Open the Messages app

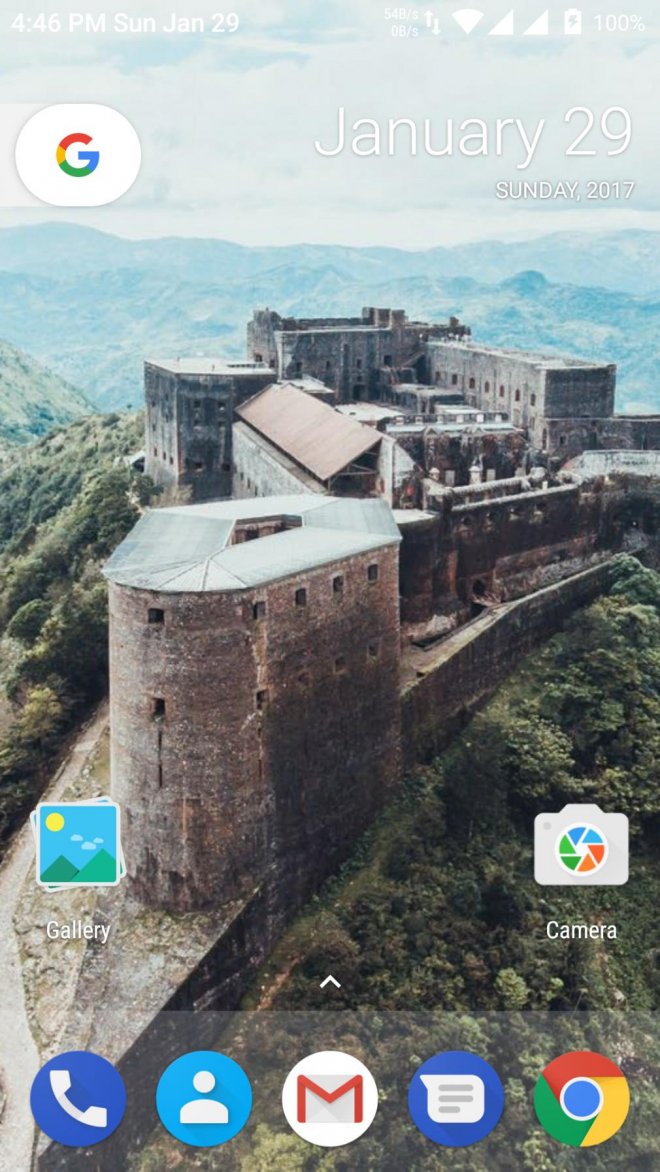point(456,1099)
